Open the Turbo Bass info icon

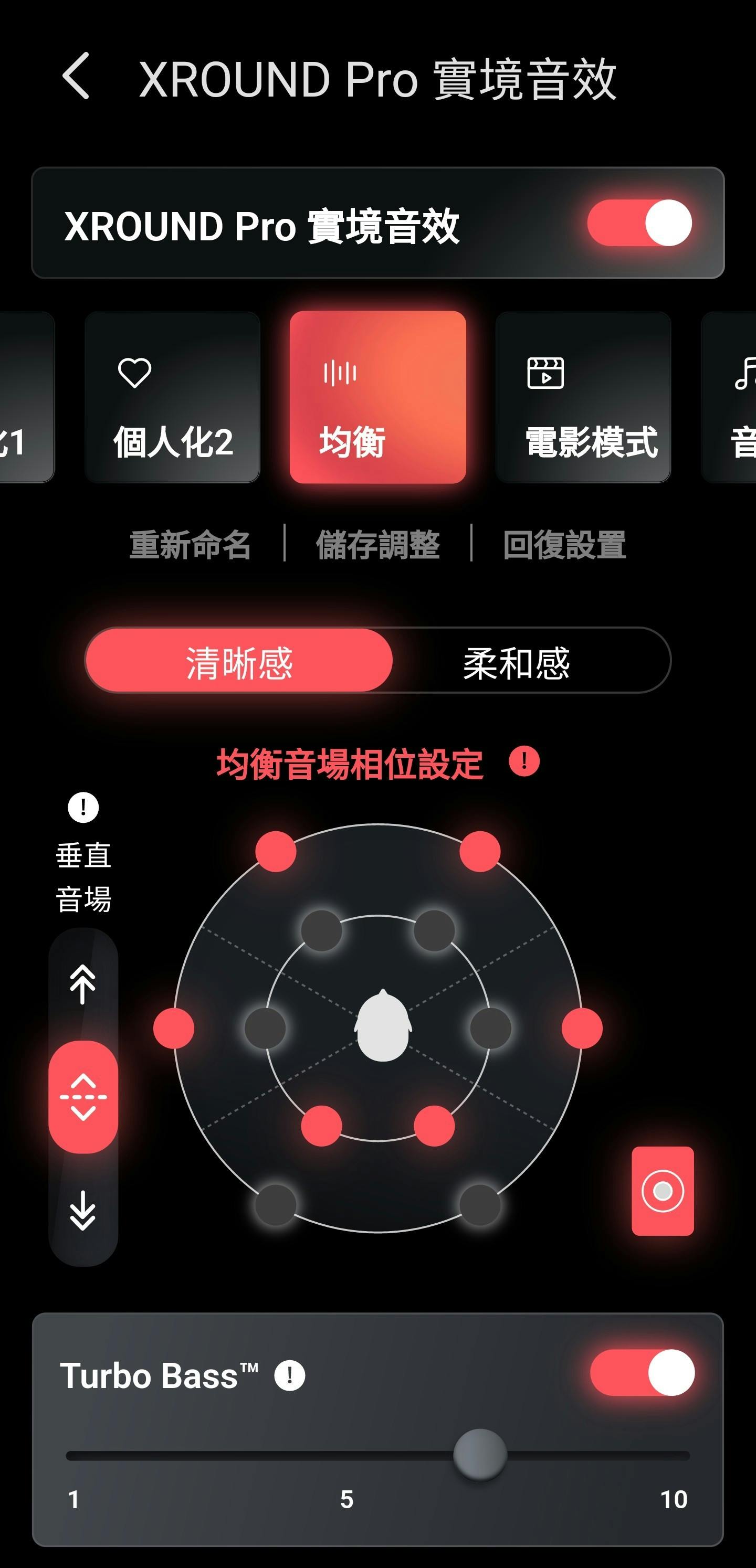click(289, 1375)
